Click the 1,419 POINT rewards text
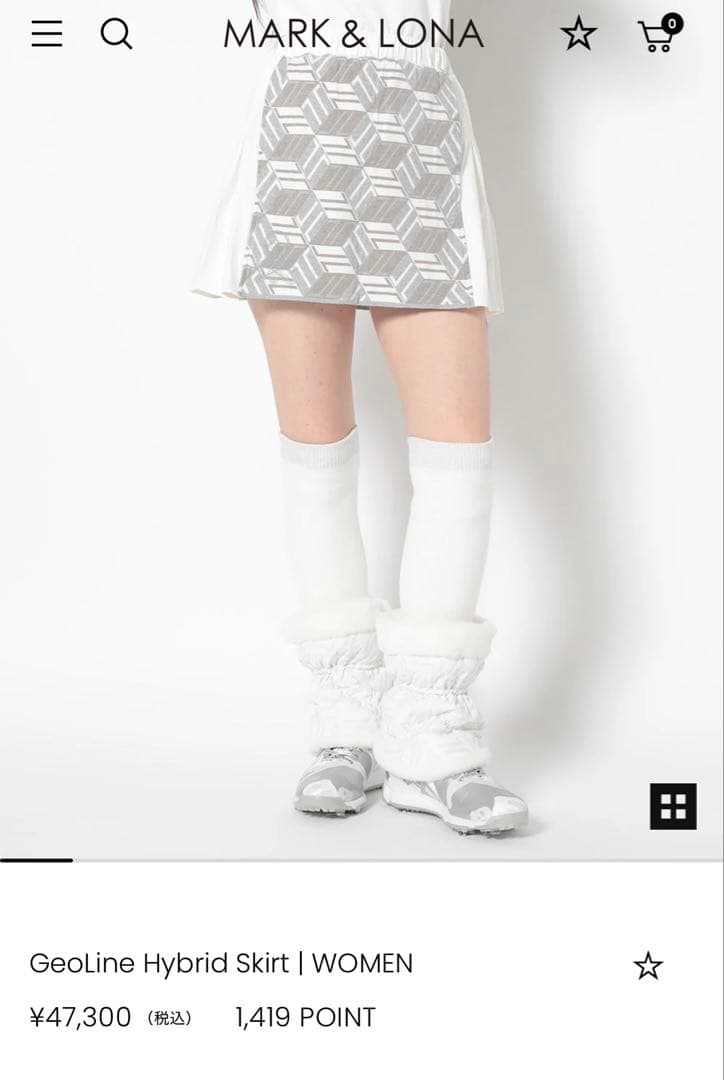The width and height of the screenshot is (724, 1080). point(303,1018)
